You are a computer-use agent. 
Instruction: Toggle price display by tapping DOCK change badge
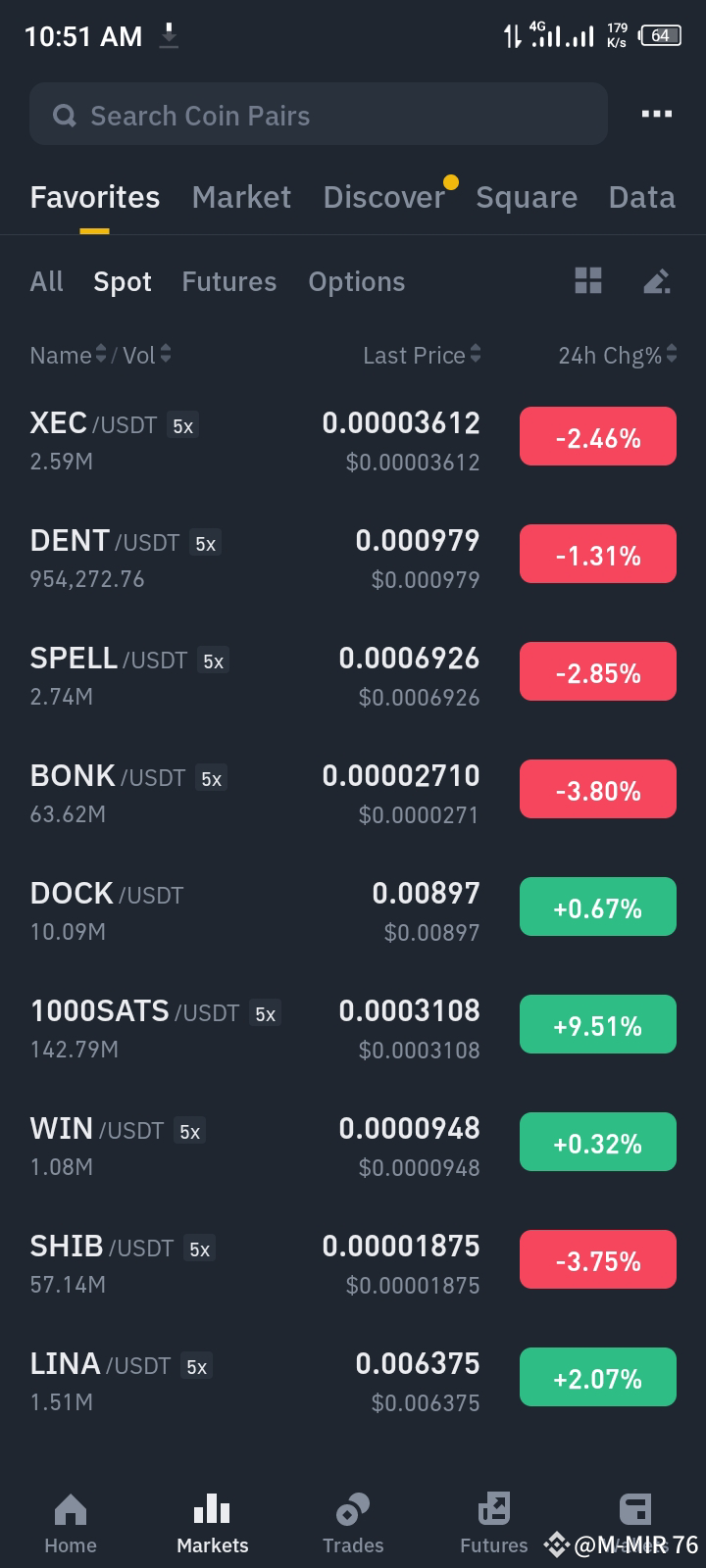point(597,906)
